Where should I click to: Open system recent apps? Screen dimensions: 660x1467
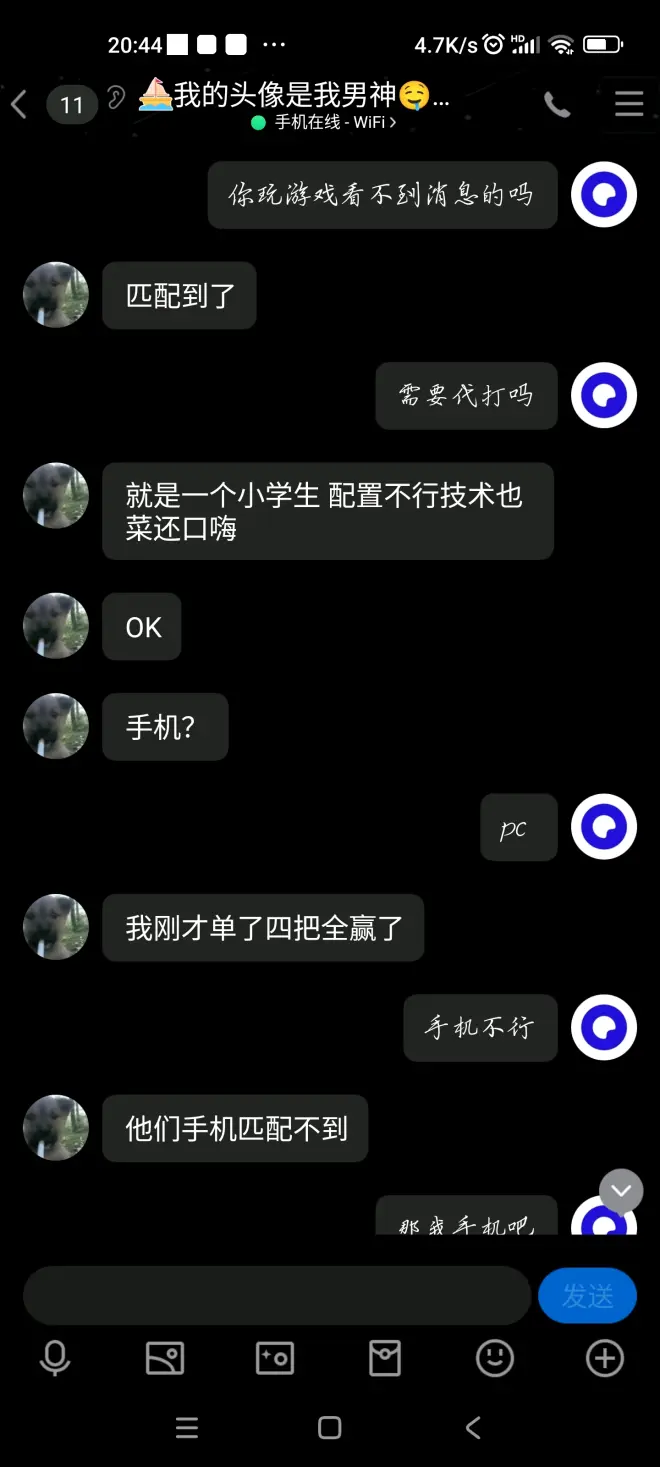click(x=187, y=1428)
